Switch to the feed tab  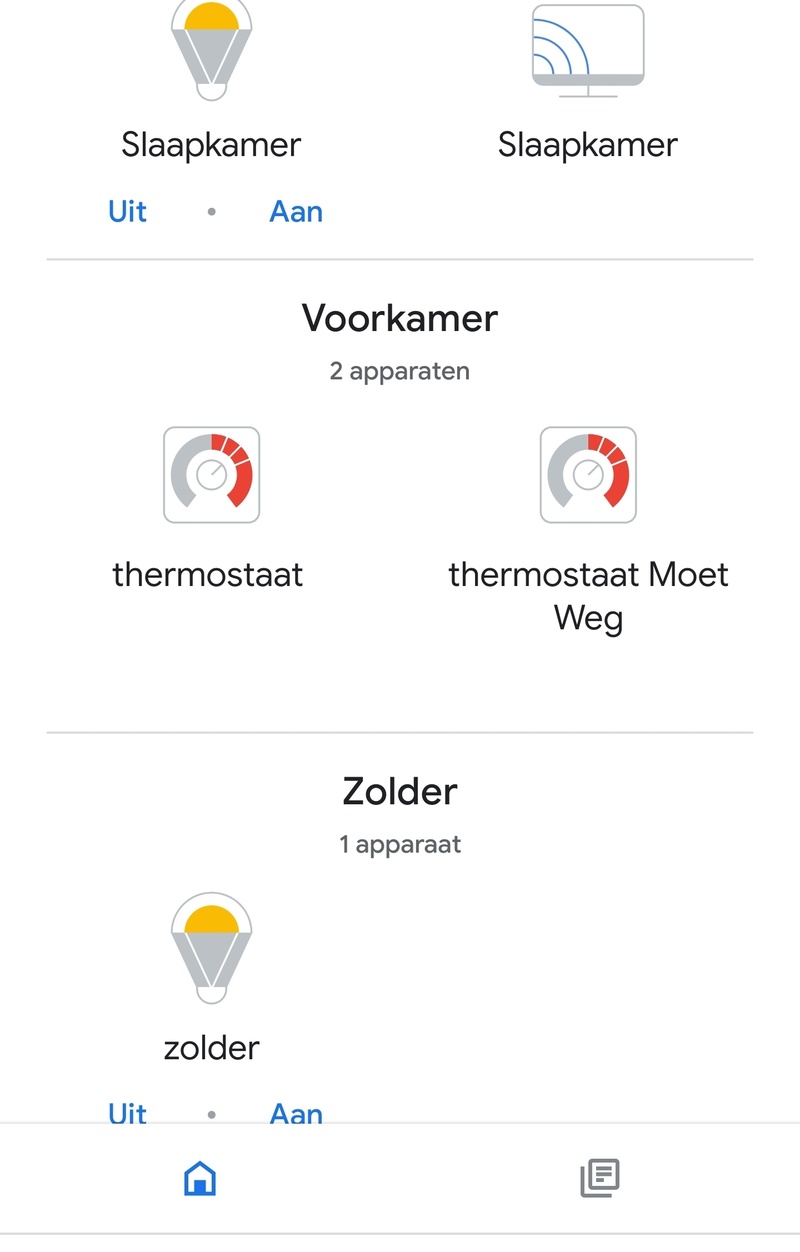click(600, 1178)
